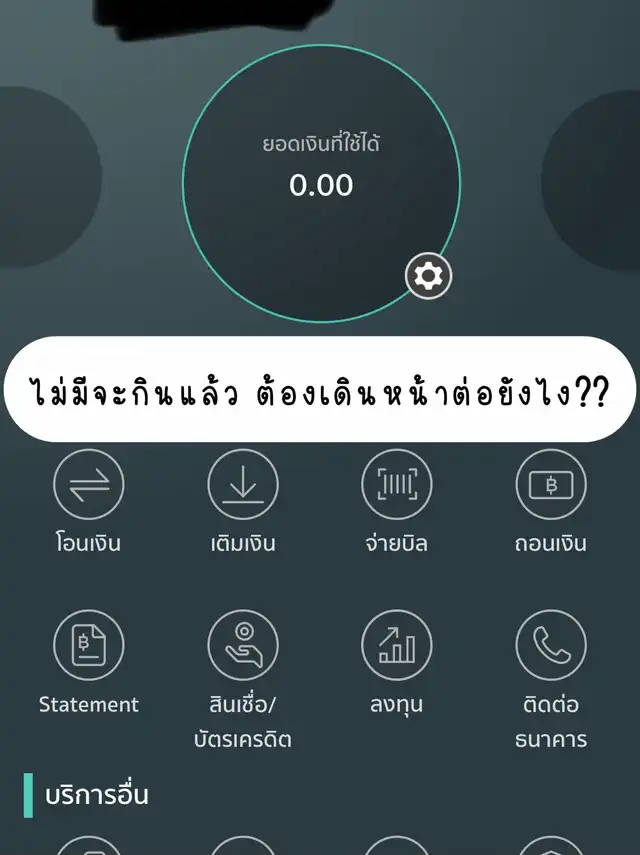Open the gear settings on the balance circle

(x=429, y=276)
